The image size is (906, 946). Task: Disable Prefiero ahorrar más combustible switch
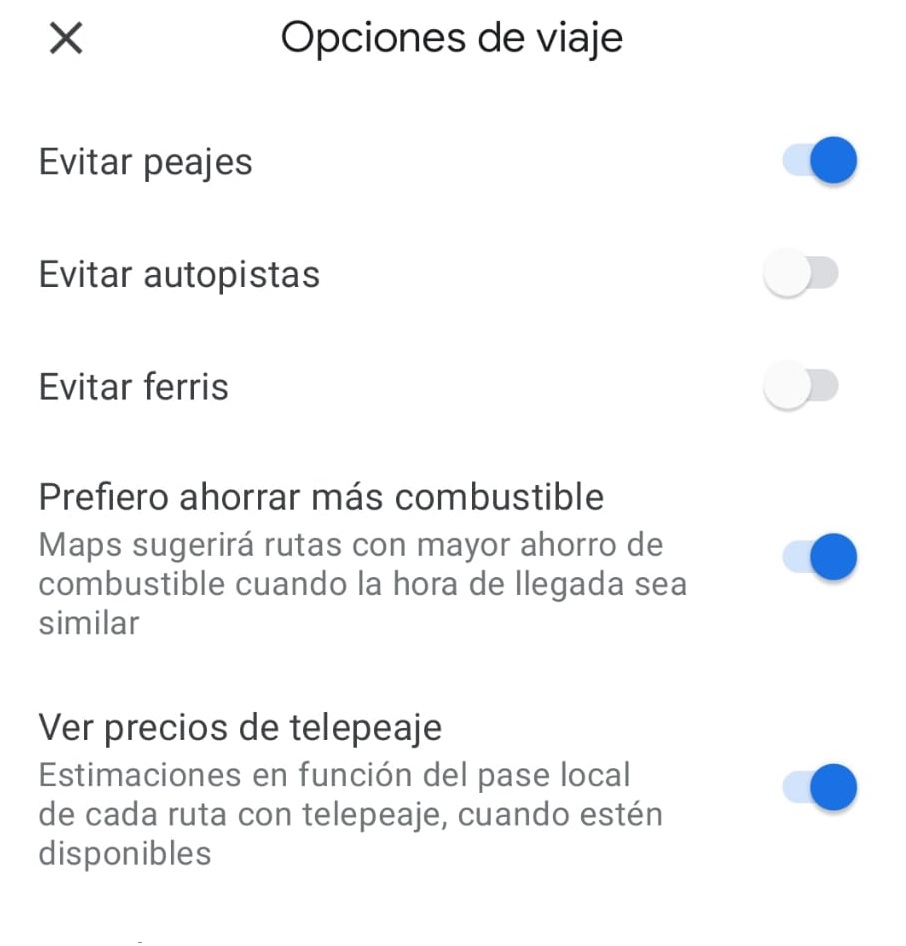pos(819,558)
